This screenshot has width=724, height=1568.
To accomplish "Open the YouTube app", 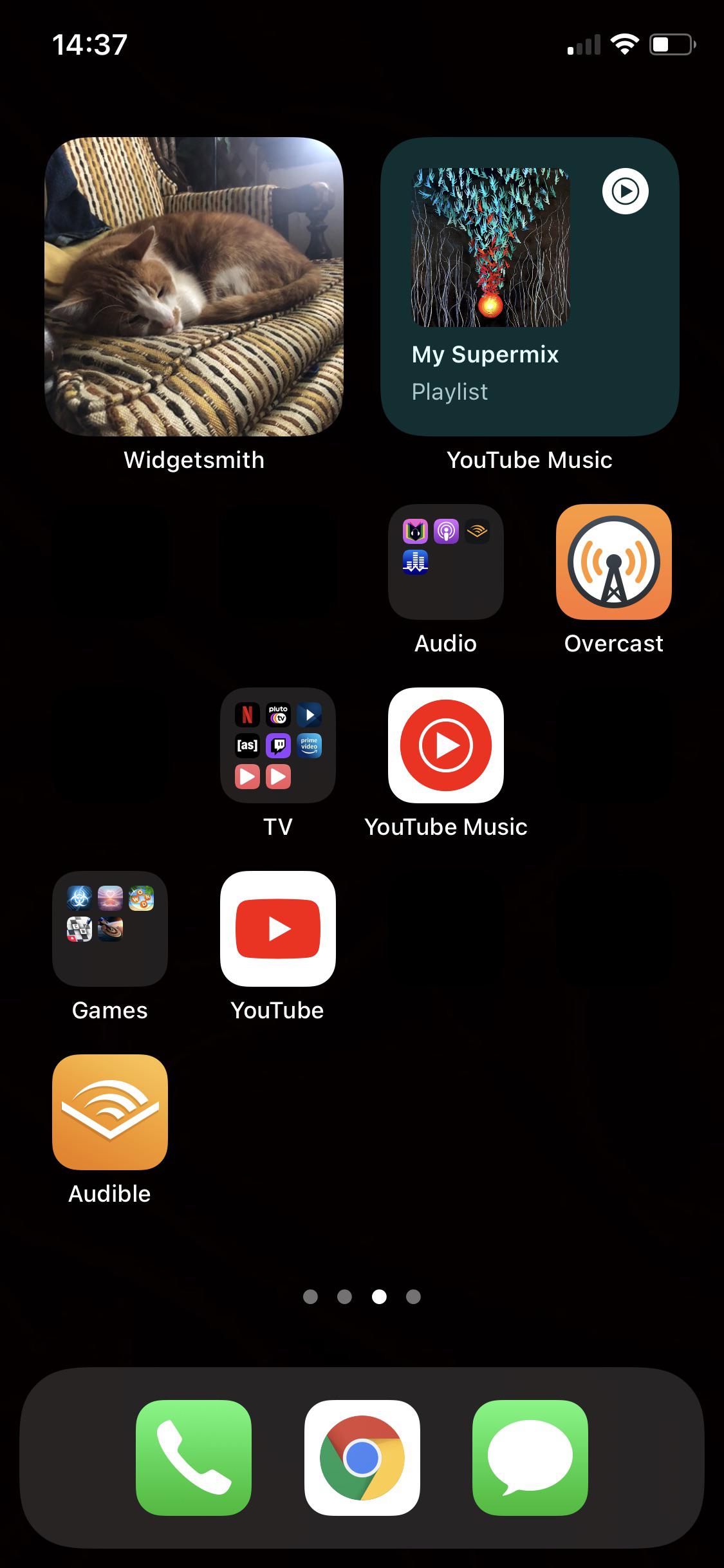I will 277,928.
